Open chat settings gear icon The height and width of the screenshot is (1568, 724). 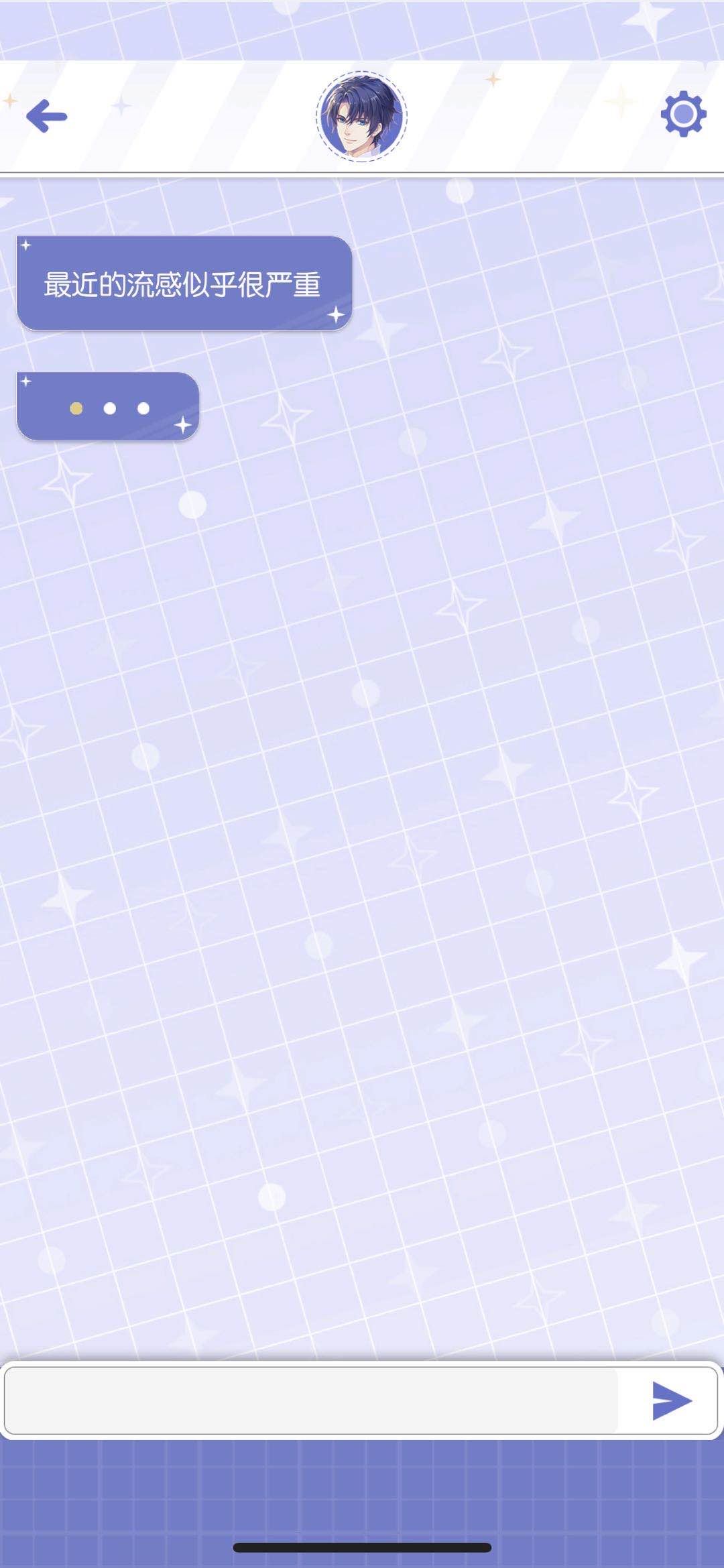[x=683, y=115]
